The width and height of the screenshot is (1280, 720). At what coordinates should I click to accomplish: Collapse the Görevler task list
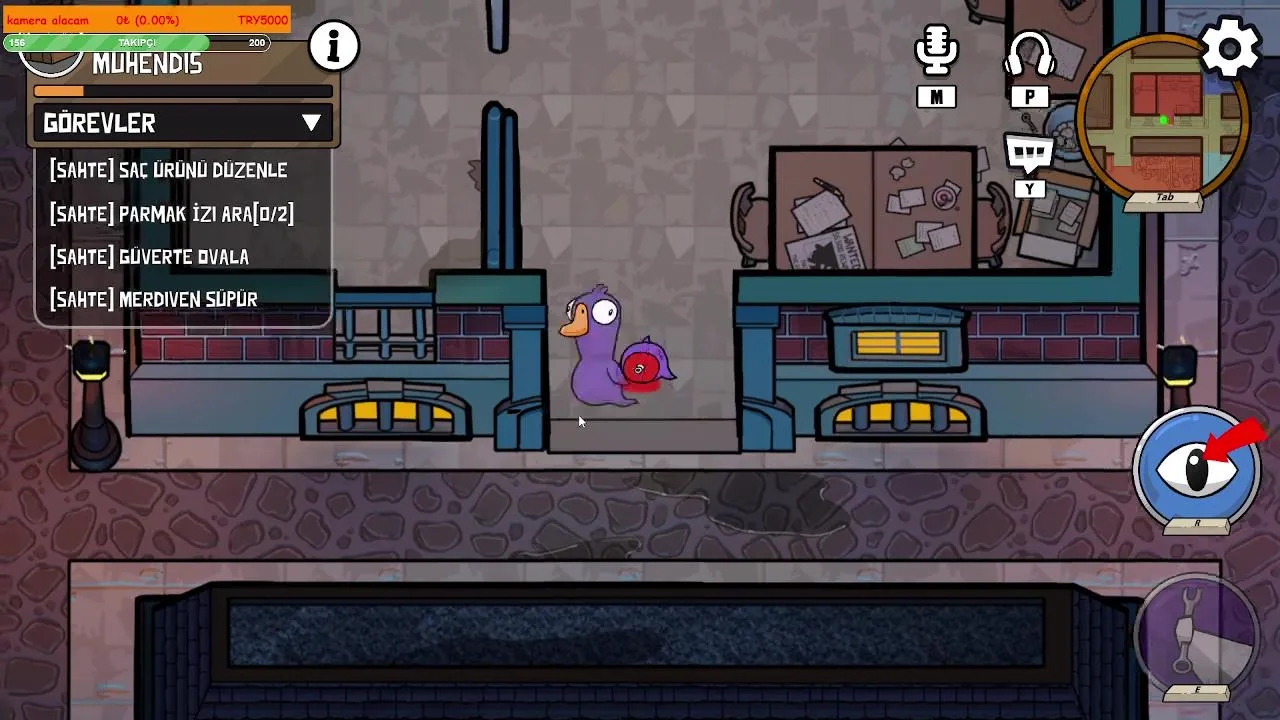tap(311, 123)
